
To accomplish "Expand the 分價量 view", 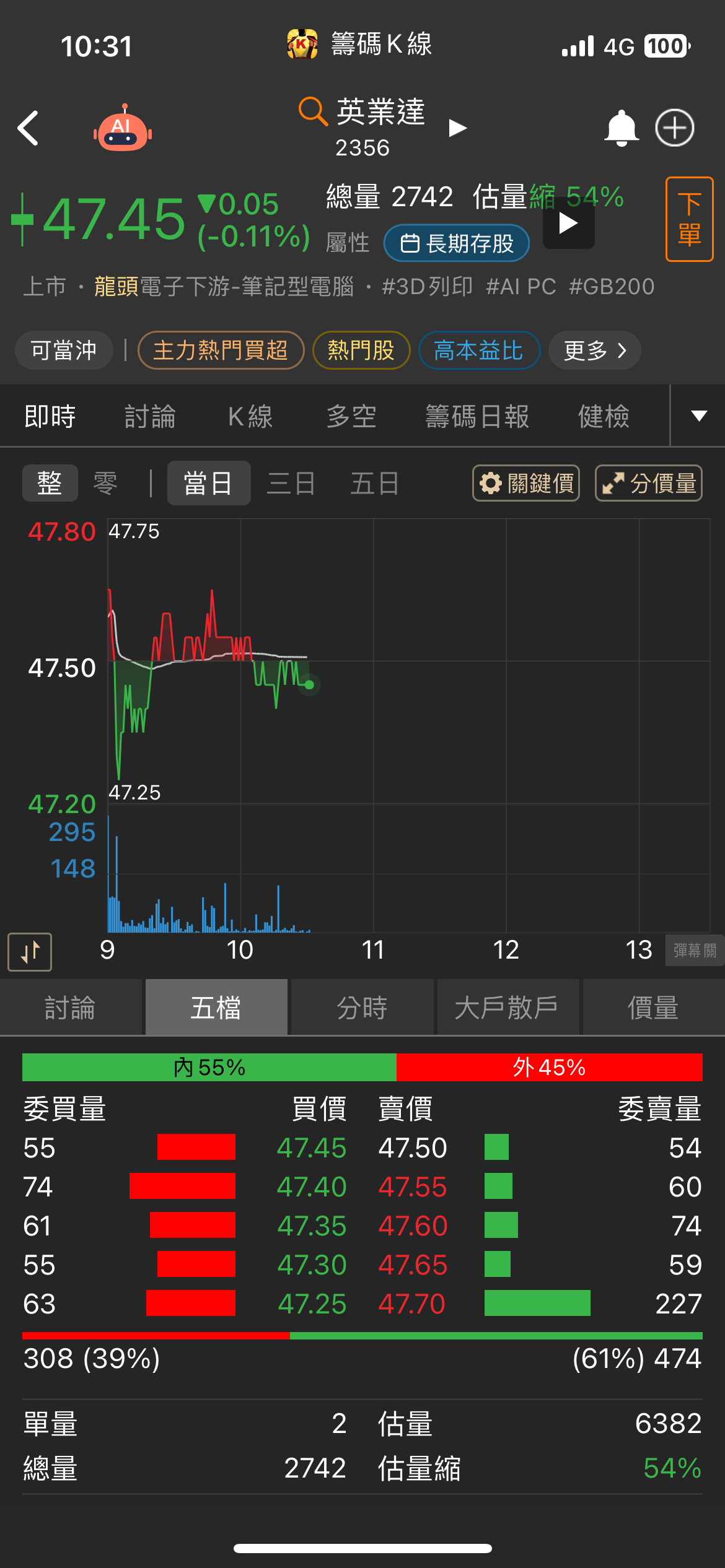I will click(648, 483).
